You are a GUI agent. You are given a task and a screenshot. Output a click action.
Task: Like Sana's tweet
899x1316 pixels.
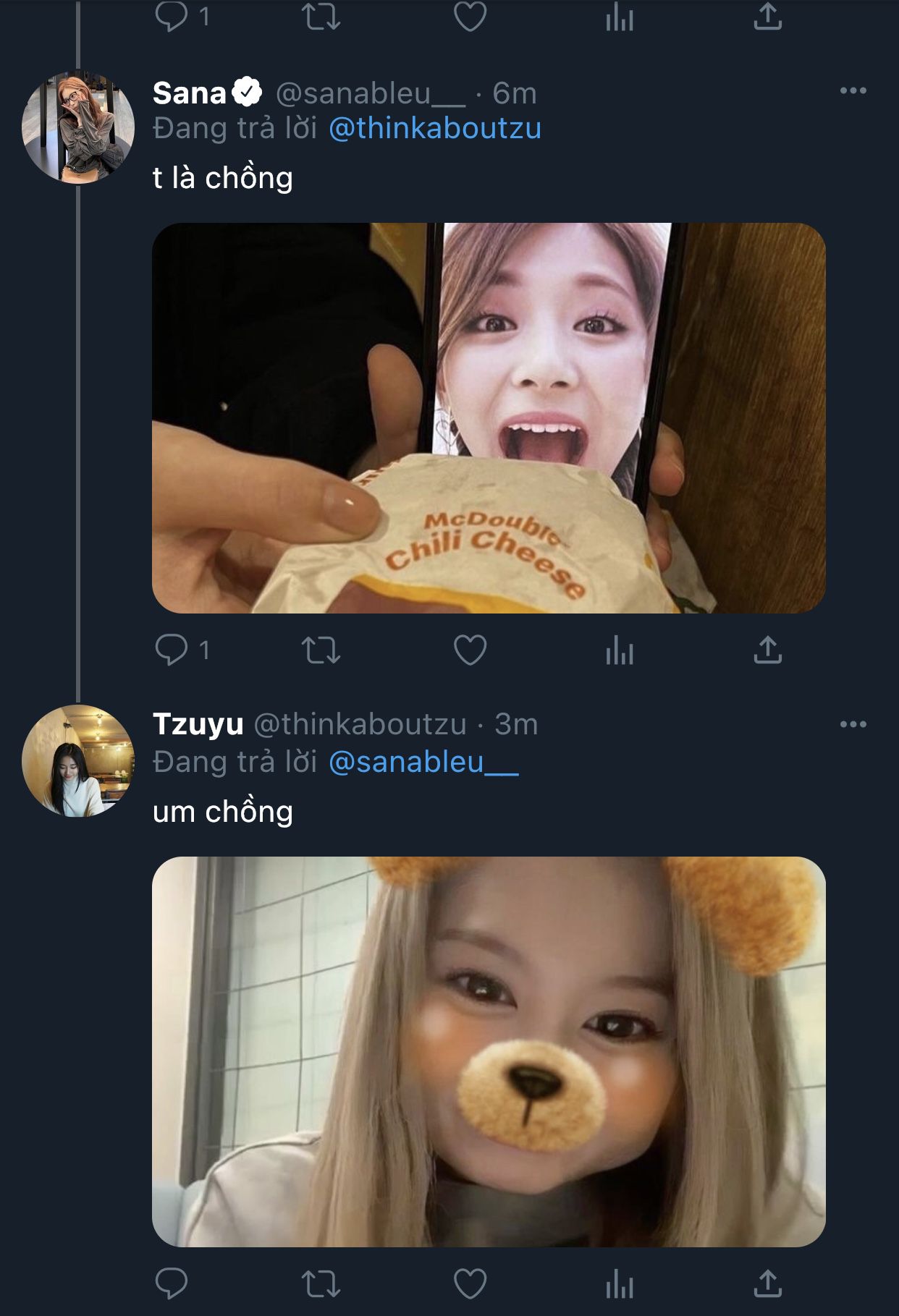[470, 649]
